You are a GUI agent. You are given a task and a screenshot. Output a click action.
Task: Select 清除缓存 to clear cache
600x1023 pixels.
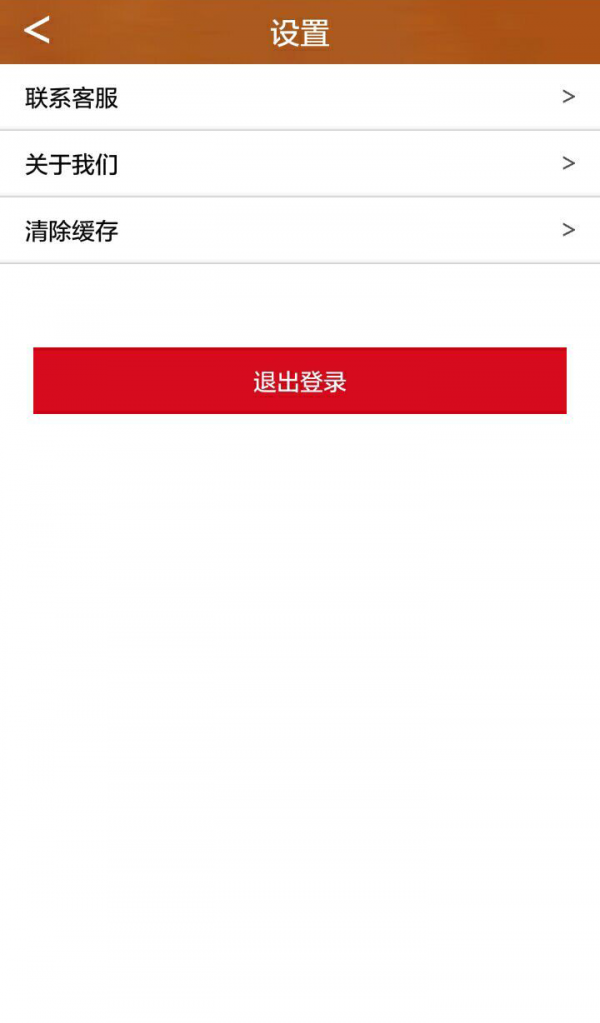click(x=300, y=230)
